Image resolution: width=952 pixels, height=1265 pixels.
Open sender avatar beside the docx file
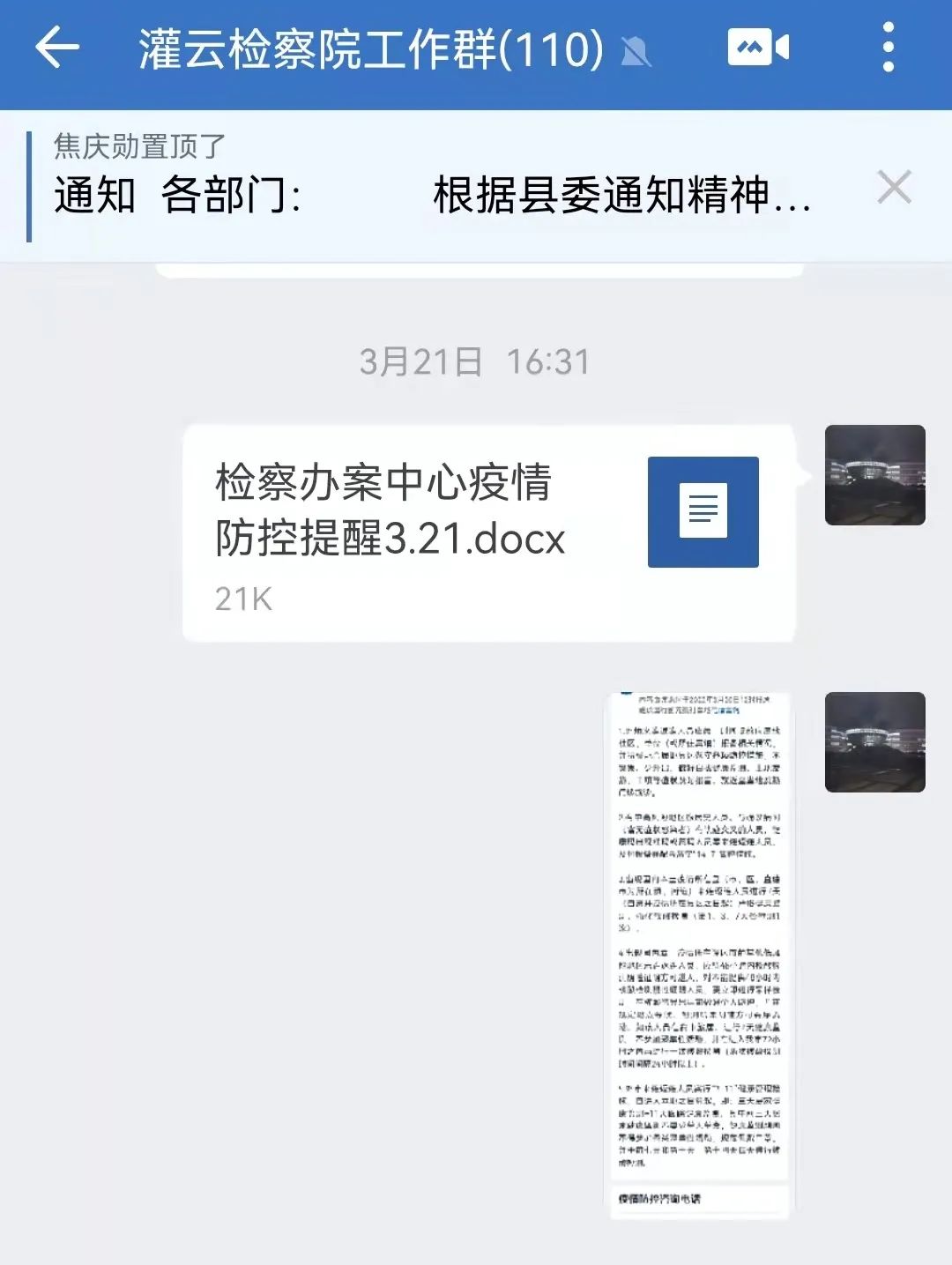click(874, 475)
